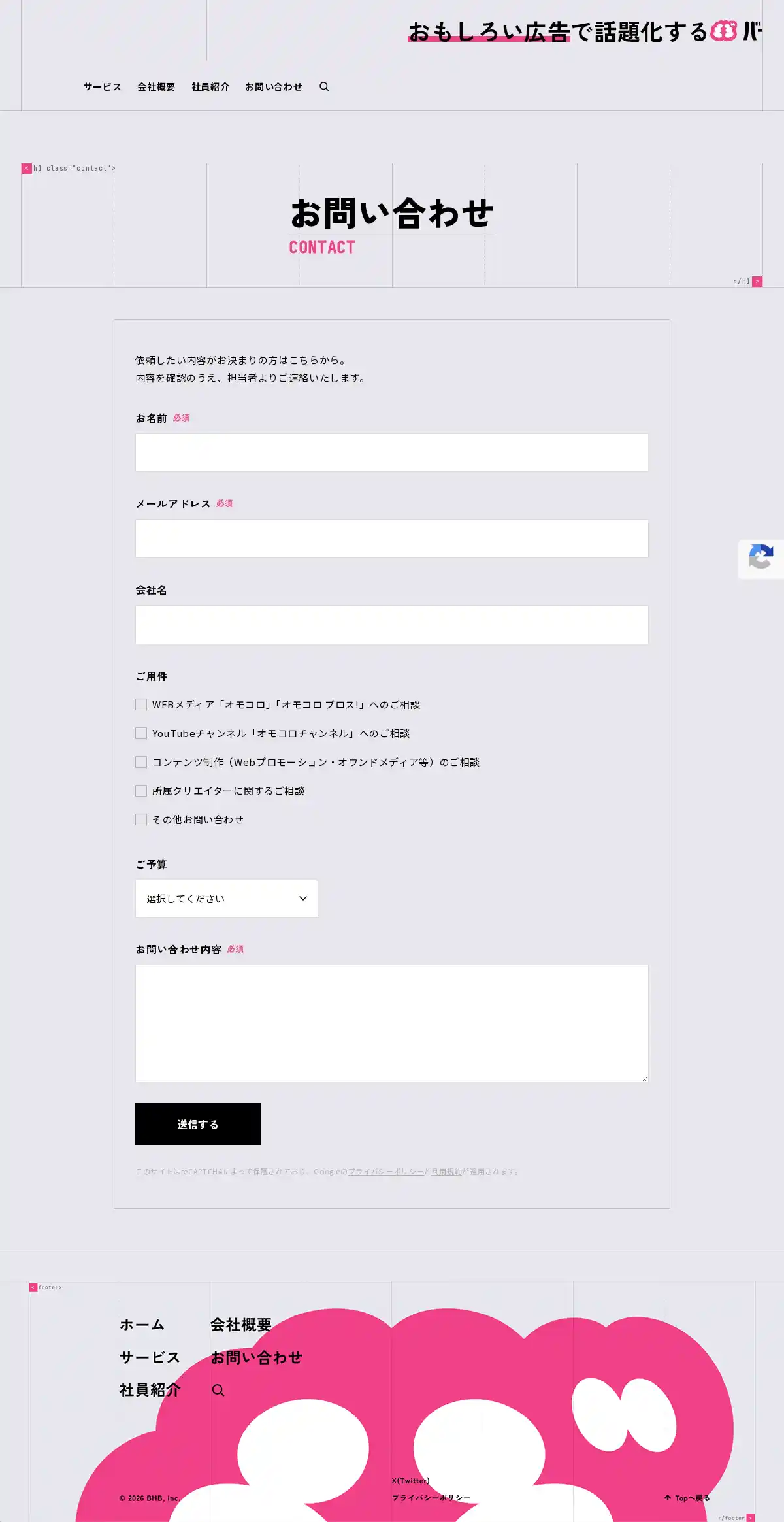Screen dimensions: 784x1522
Task: Open サービス in the top menu
Action: click(103, 87)
